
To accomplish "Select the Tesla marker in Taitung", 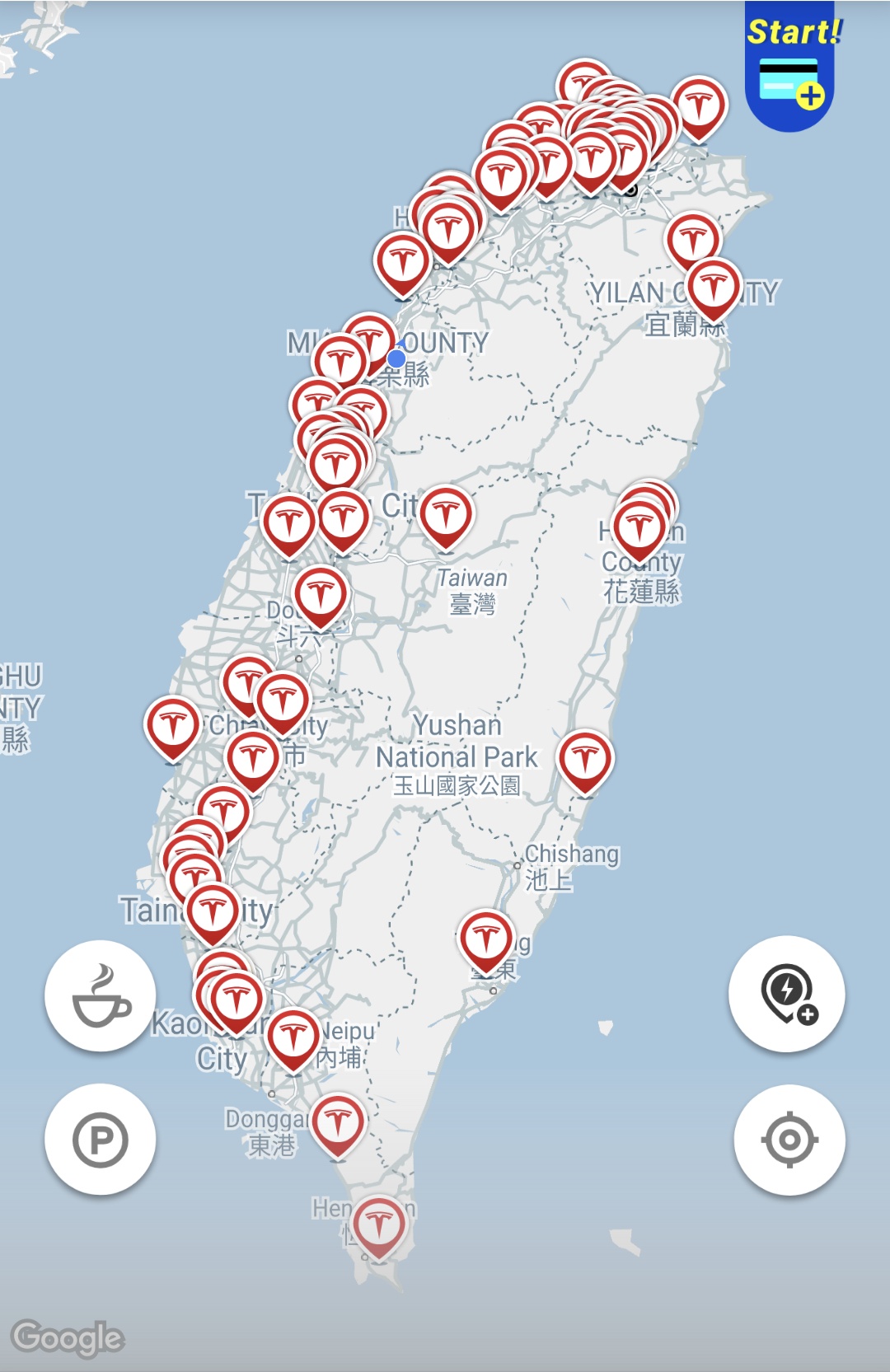I will pos(486,938).
